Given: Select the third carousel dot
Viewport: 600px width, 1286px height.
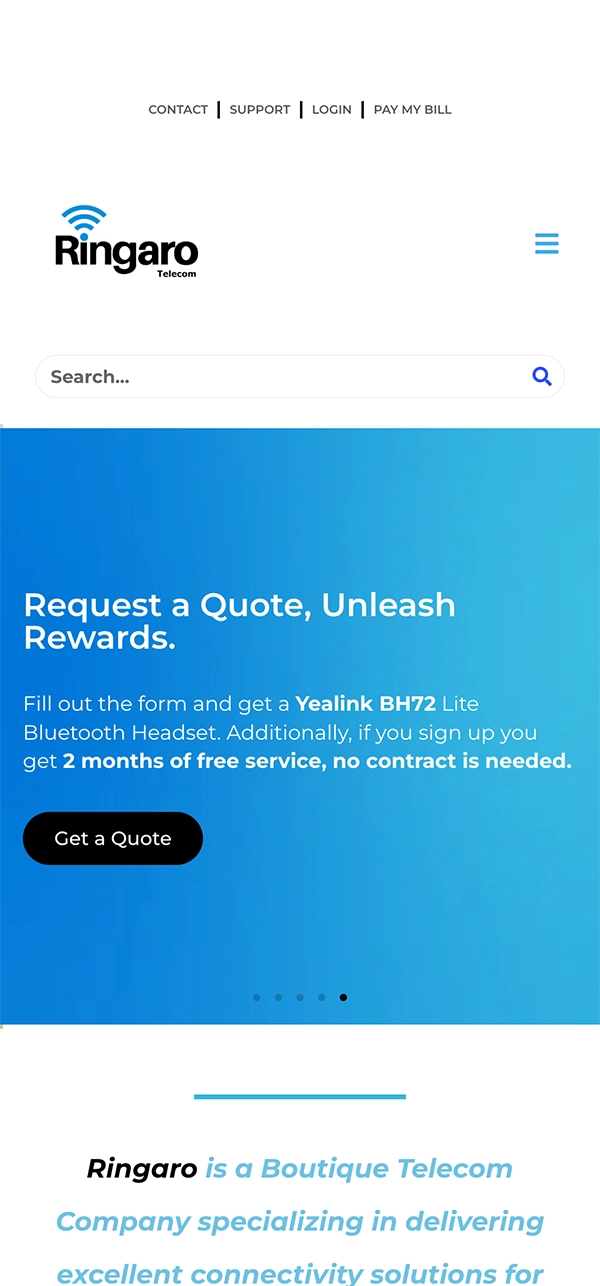Looking at the screenshot, I should tap(300, 997).
